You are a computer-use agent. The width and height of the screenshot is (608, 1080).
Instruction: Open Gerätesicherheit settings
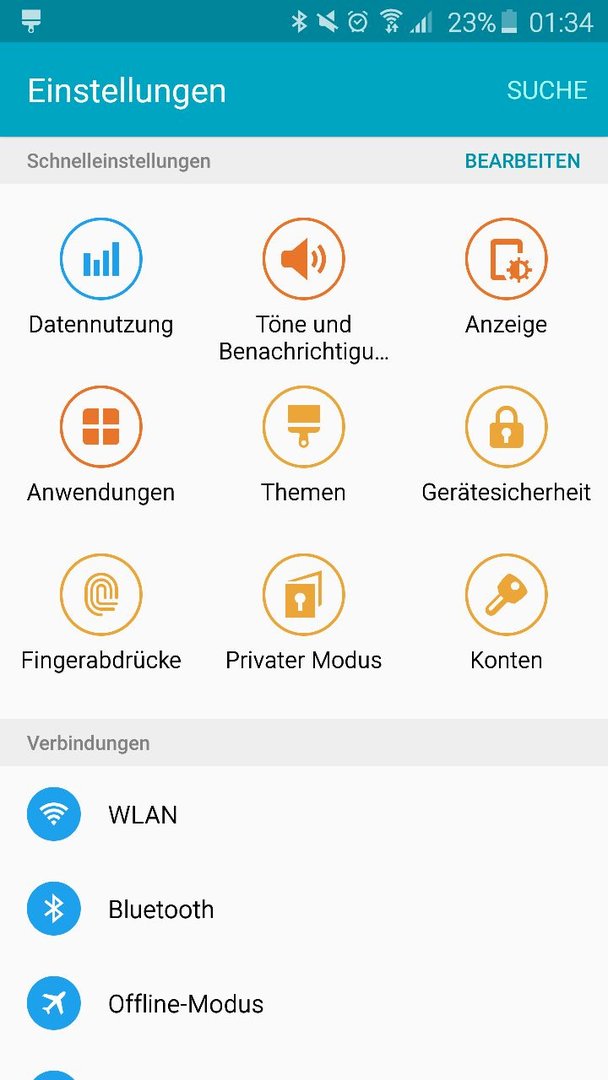506,446
